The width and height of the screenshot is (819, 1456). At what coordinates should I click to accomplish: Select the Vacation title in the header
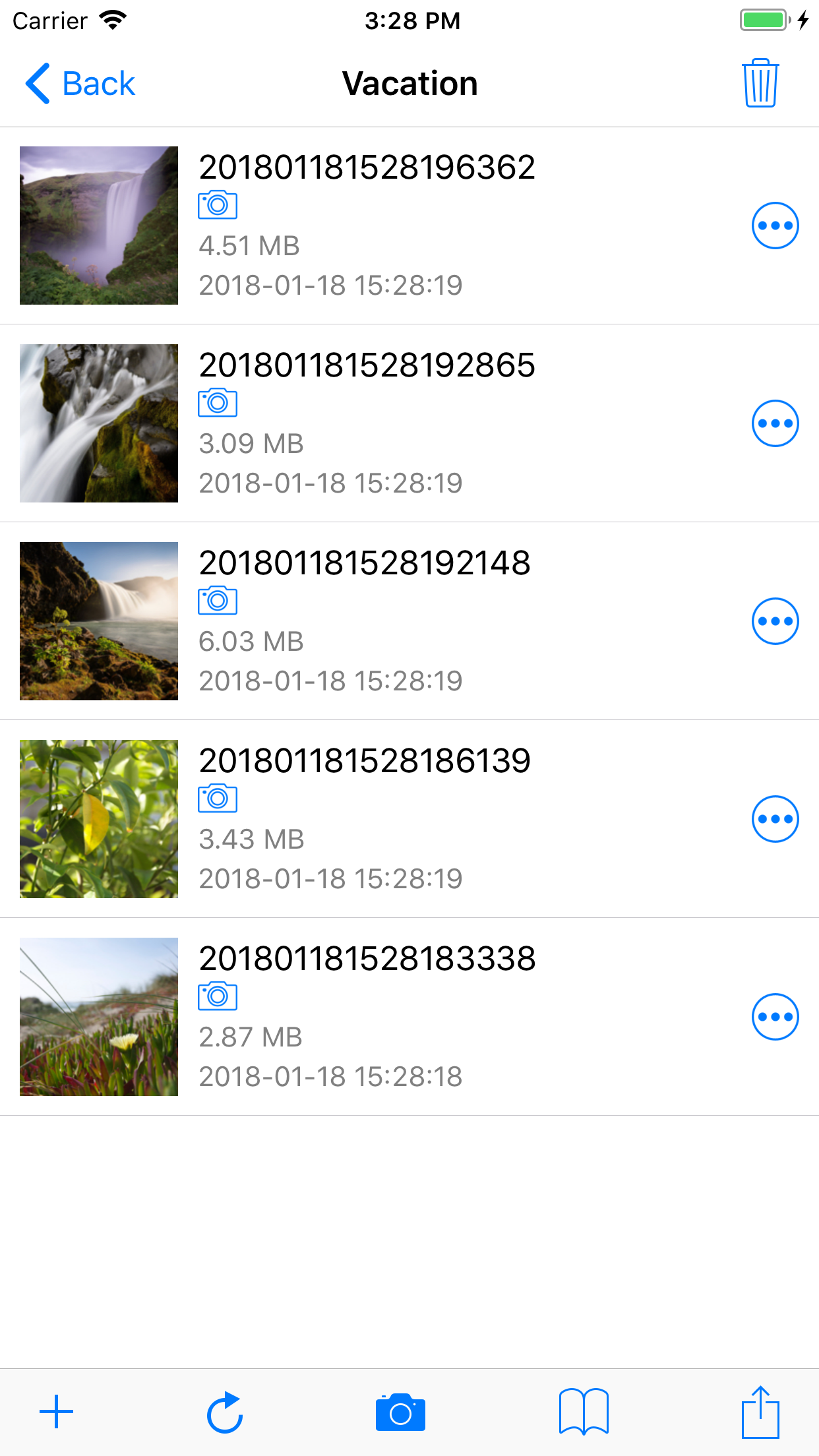[409, 83]
